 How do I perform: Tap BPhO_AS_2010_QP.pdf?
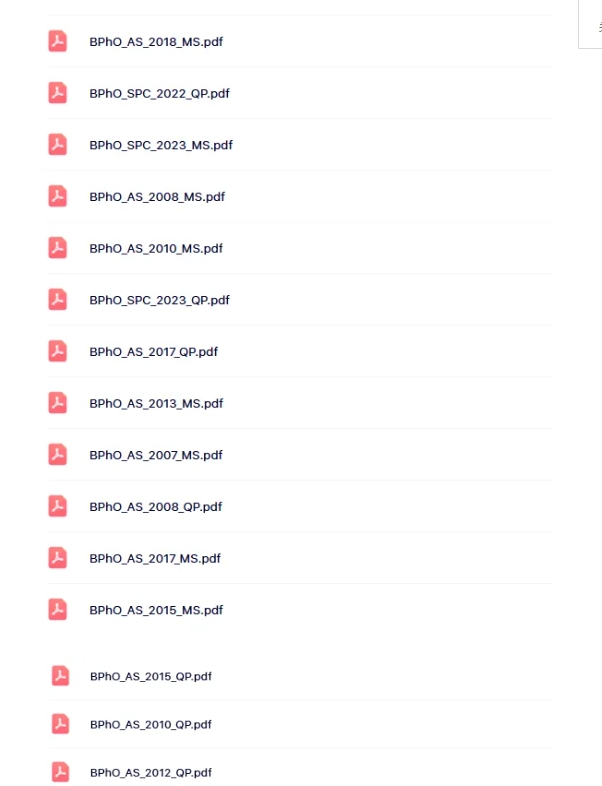(x=151, y=724)
